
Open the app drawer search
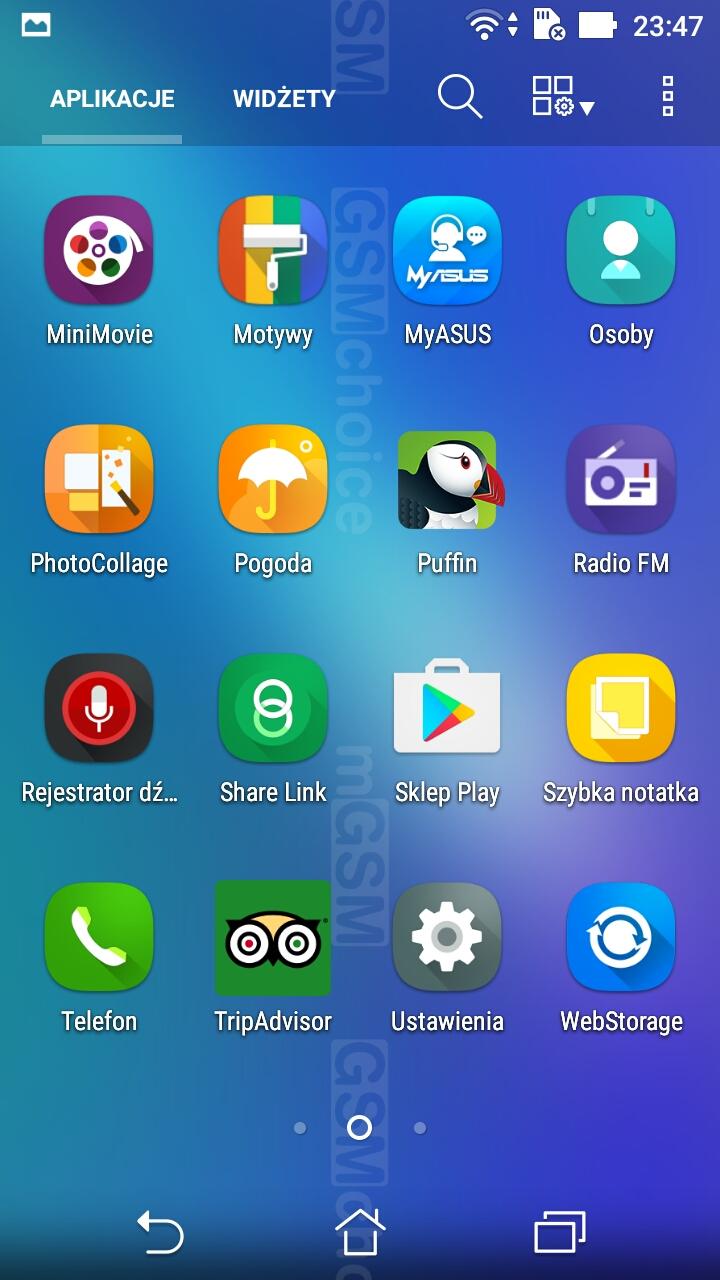click(x=460, y=98)
